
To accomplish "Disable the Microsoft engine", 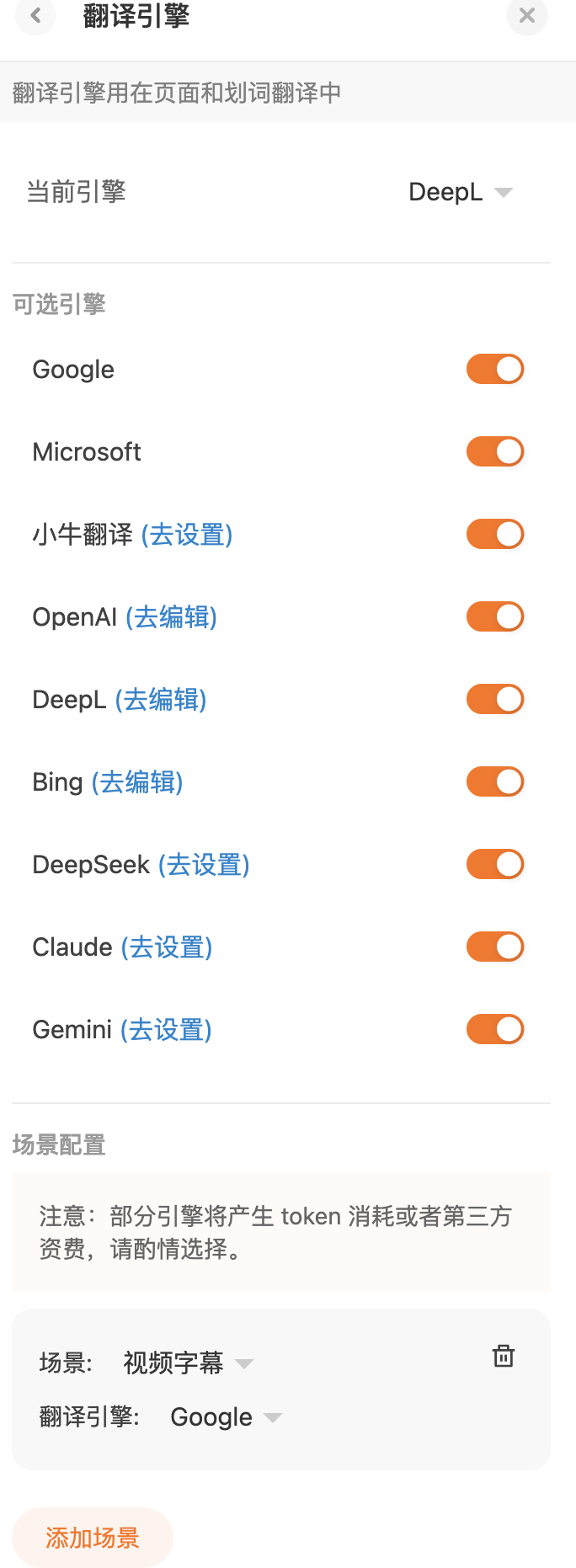I will tap(495, 451).
